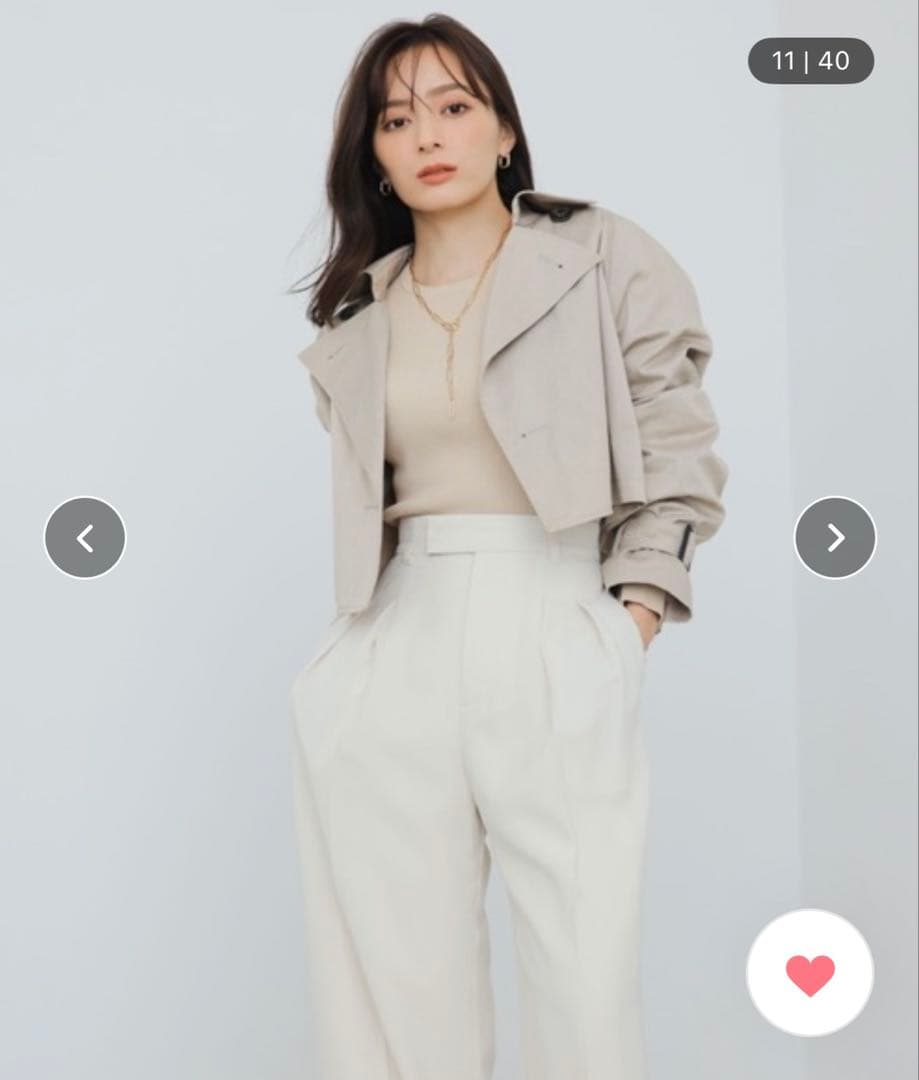Add this item to favorites with heart
Viewport: 919px width, 1080px height.
point(809,973)
